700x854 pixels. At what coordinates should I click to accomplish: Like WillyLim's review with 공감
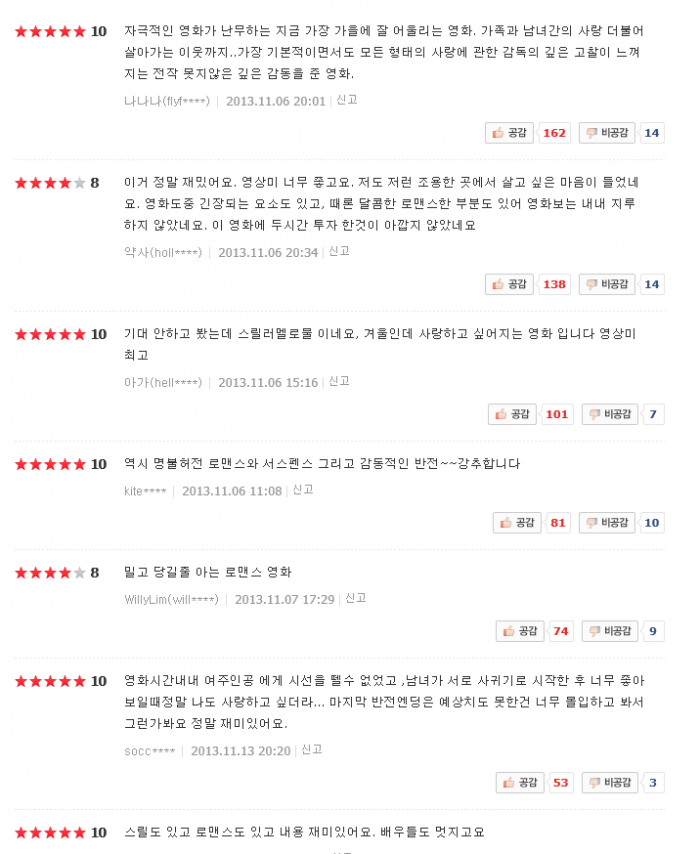click(521, 631)
